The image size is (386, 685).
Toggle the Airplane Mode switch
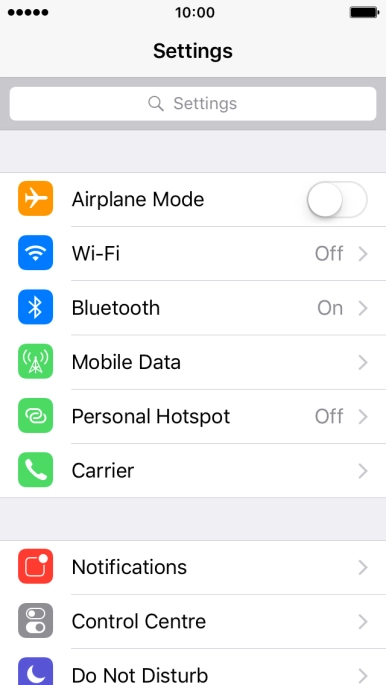click(337, 200)
